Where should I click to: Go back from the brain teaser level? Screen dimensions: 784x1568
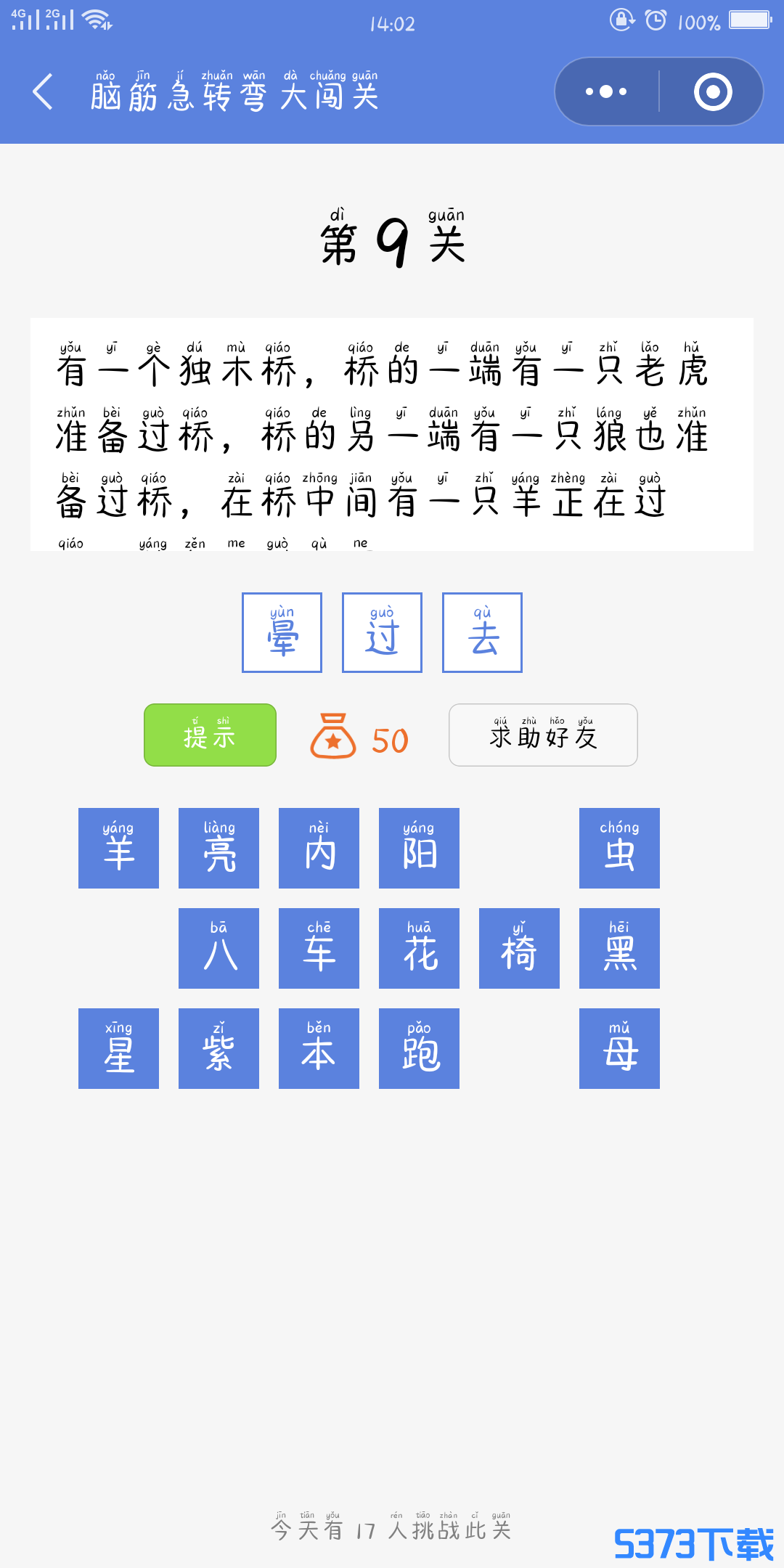(x=44, y=92)
